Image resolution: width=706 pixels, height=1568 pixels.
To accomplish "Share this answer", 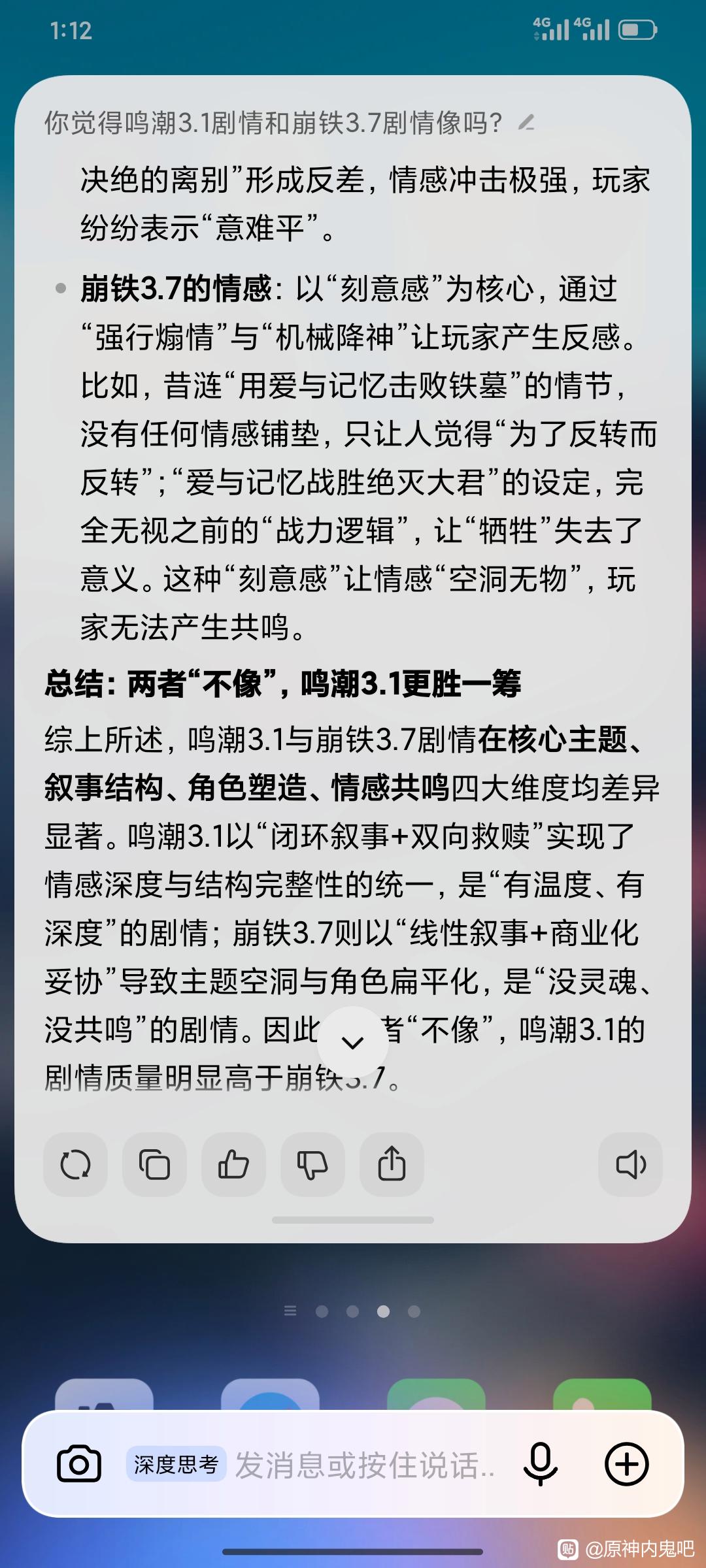I will tap(392, 1164).
